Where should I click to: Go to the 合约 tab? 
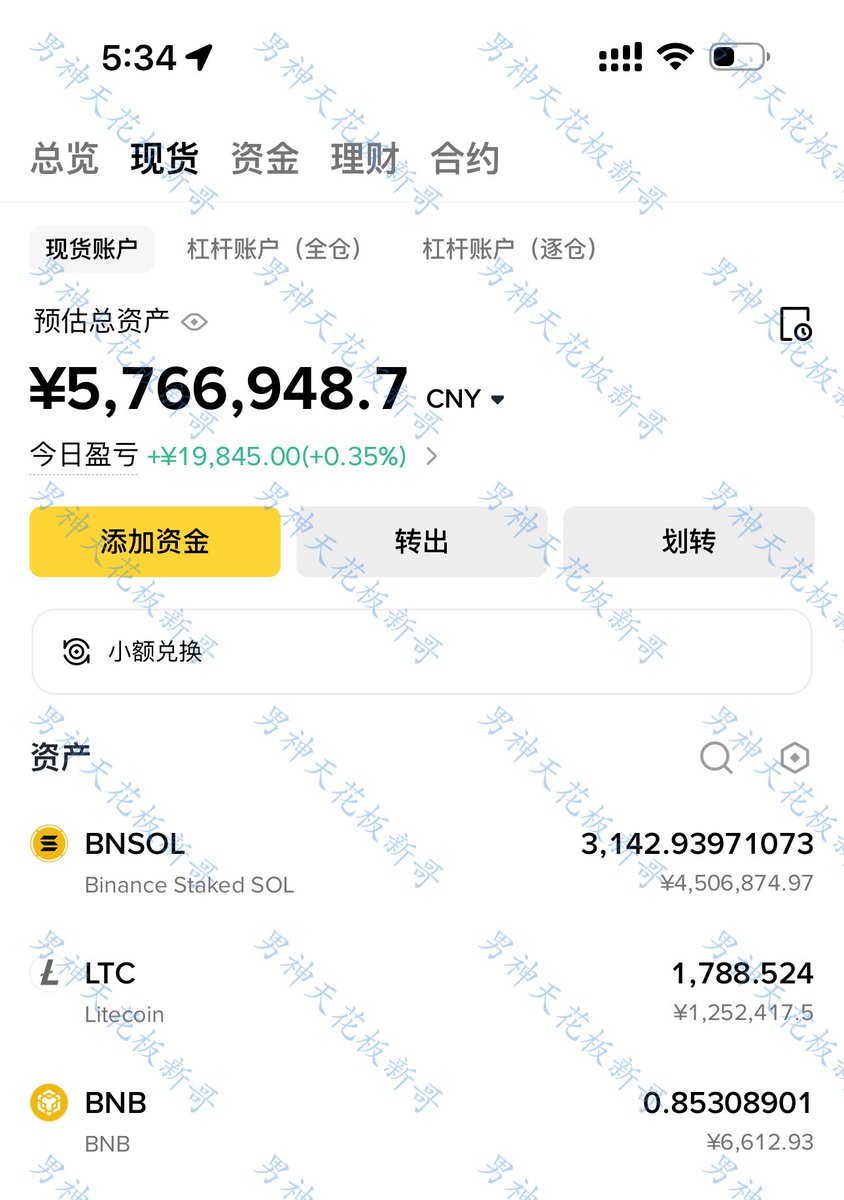coord(464,159)
